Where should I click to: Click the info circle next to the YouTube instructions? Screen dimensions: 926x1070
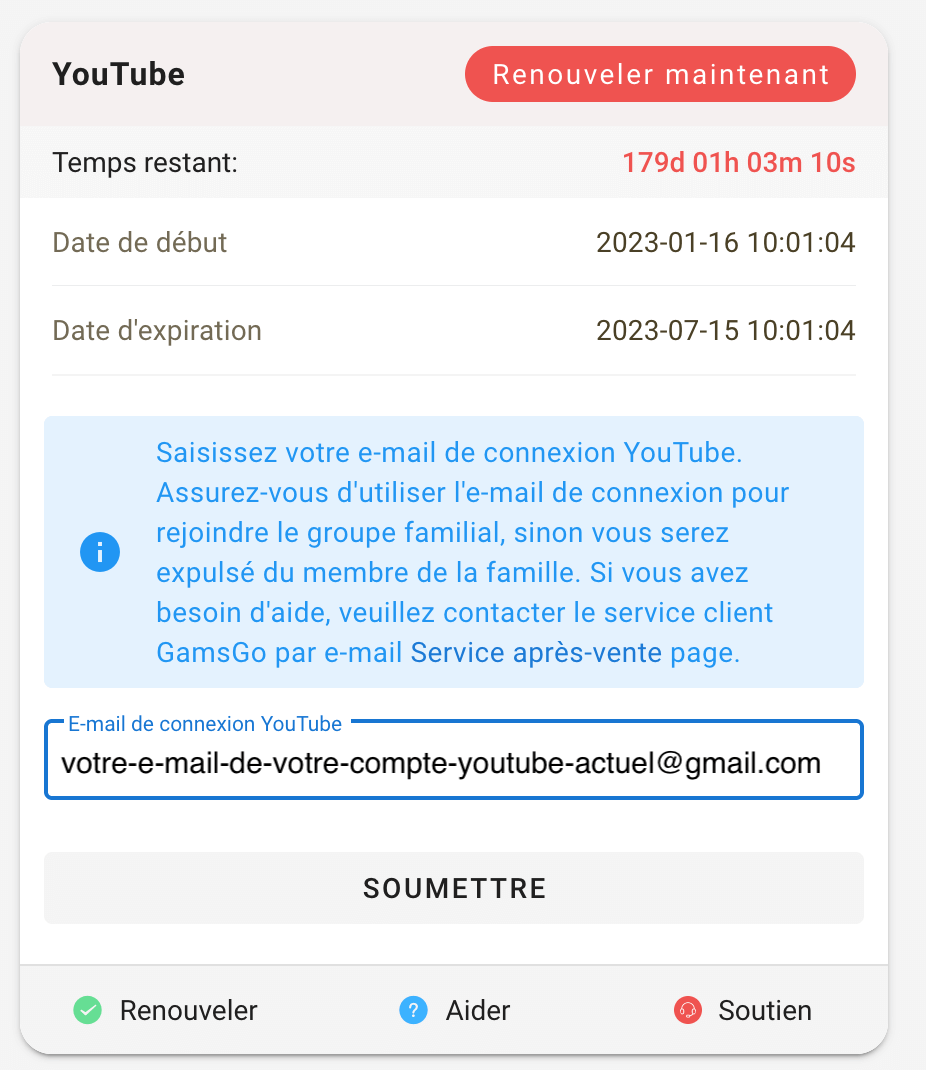pyautogui.click(x=99, y=552)
